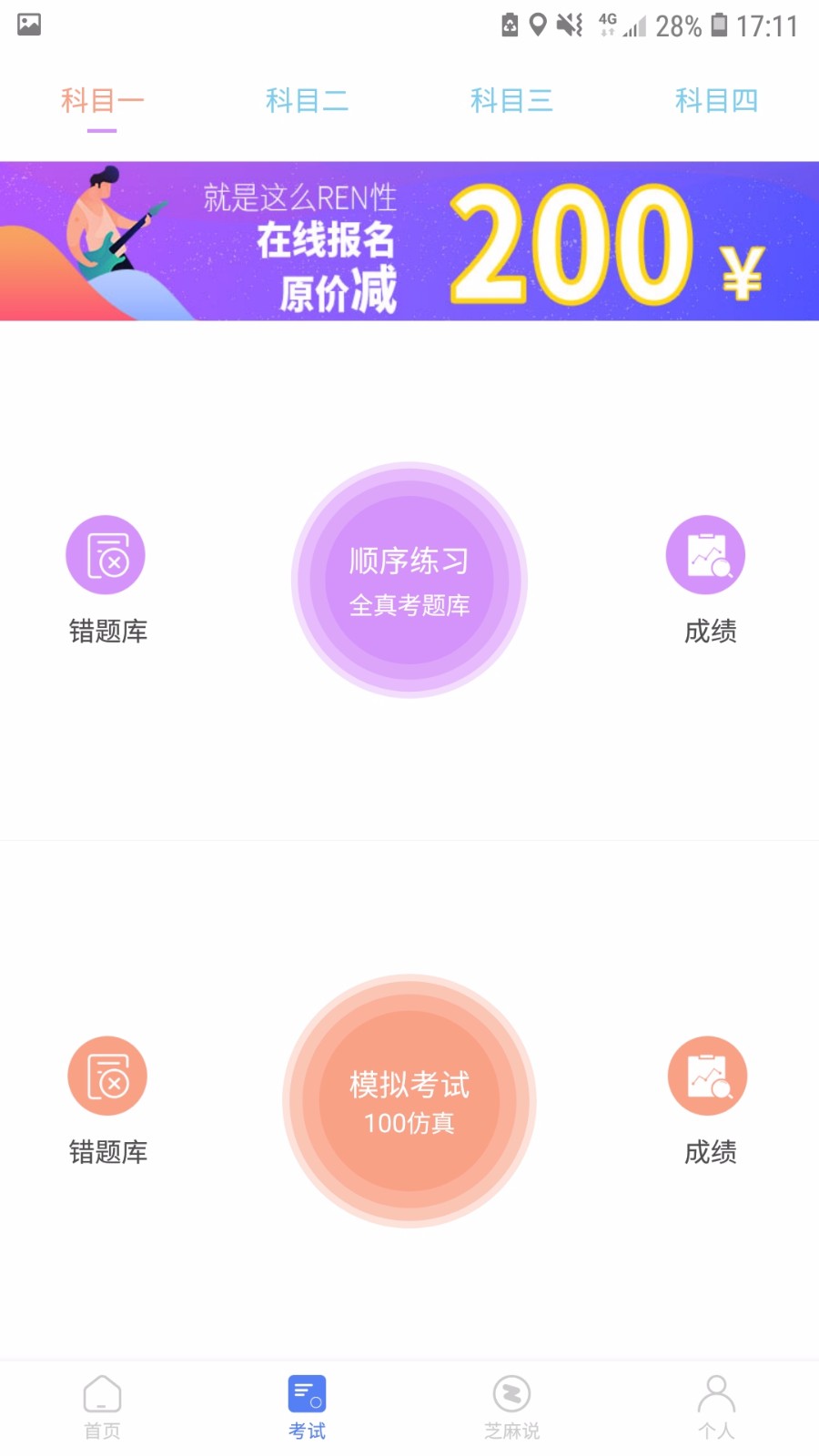Screen dimensions: 819x1456
Task: Switch to the 科目三 tab
Action: click(512, 100)
